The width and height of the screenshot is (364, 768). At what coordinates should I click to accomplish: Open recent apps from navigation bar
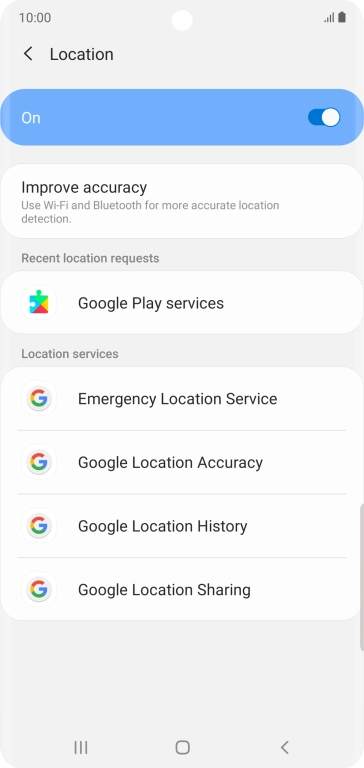click(x=81, y=747)
